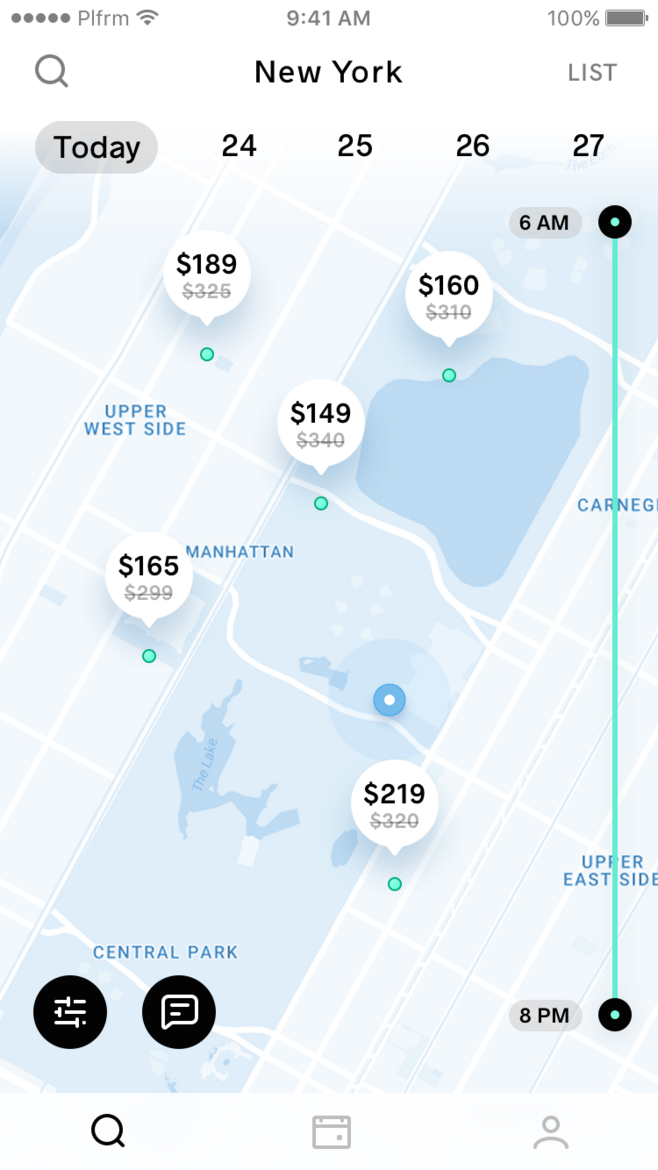Open the chat messages button
Screen dimensions: 658x1170
(179, 1012)
